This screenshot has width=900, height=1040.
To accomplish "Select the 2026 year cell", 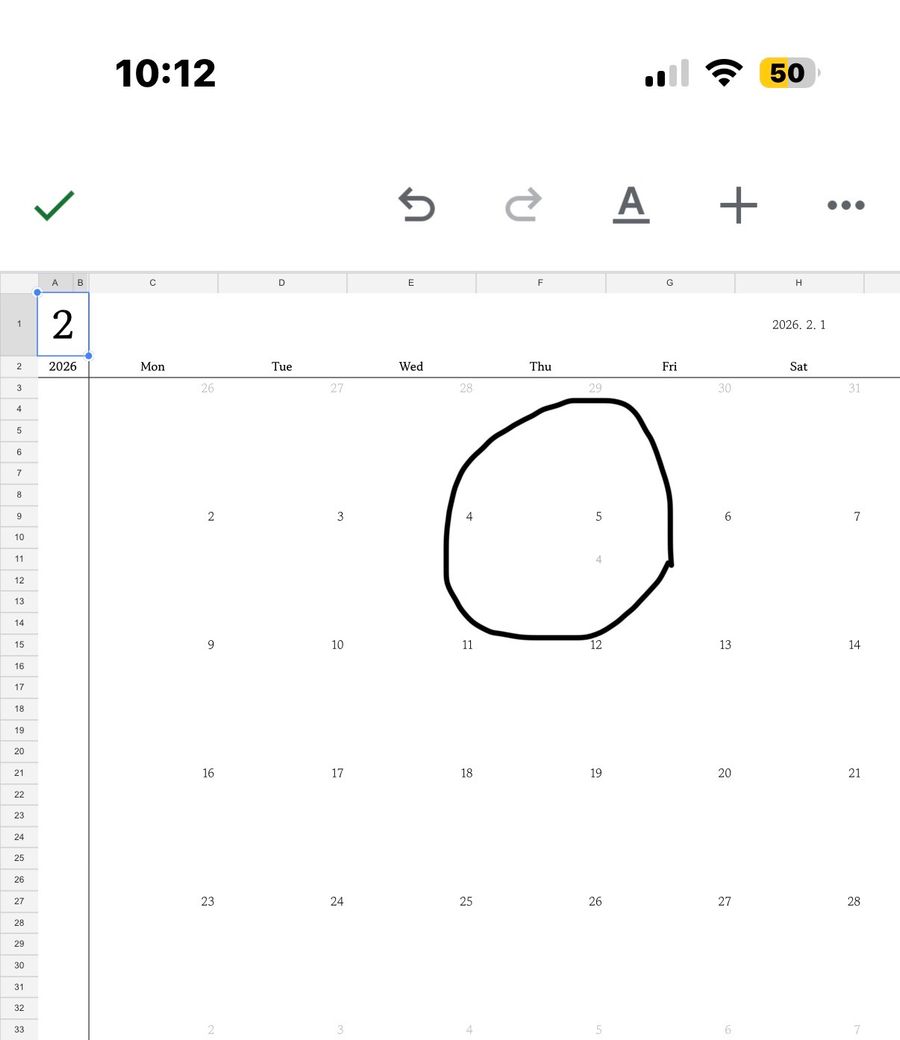I will point(62,367).
